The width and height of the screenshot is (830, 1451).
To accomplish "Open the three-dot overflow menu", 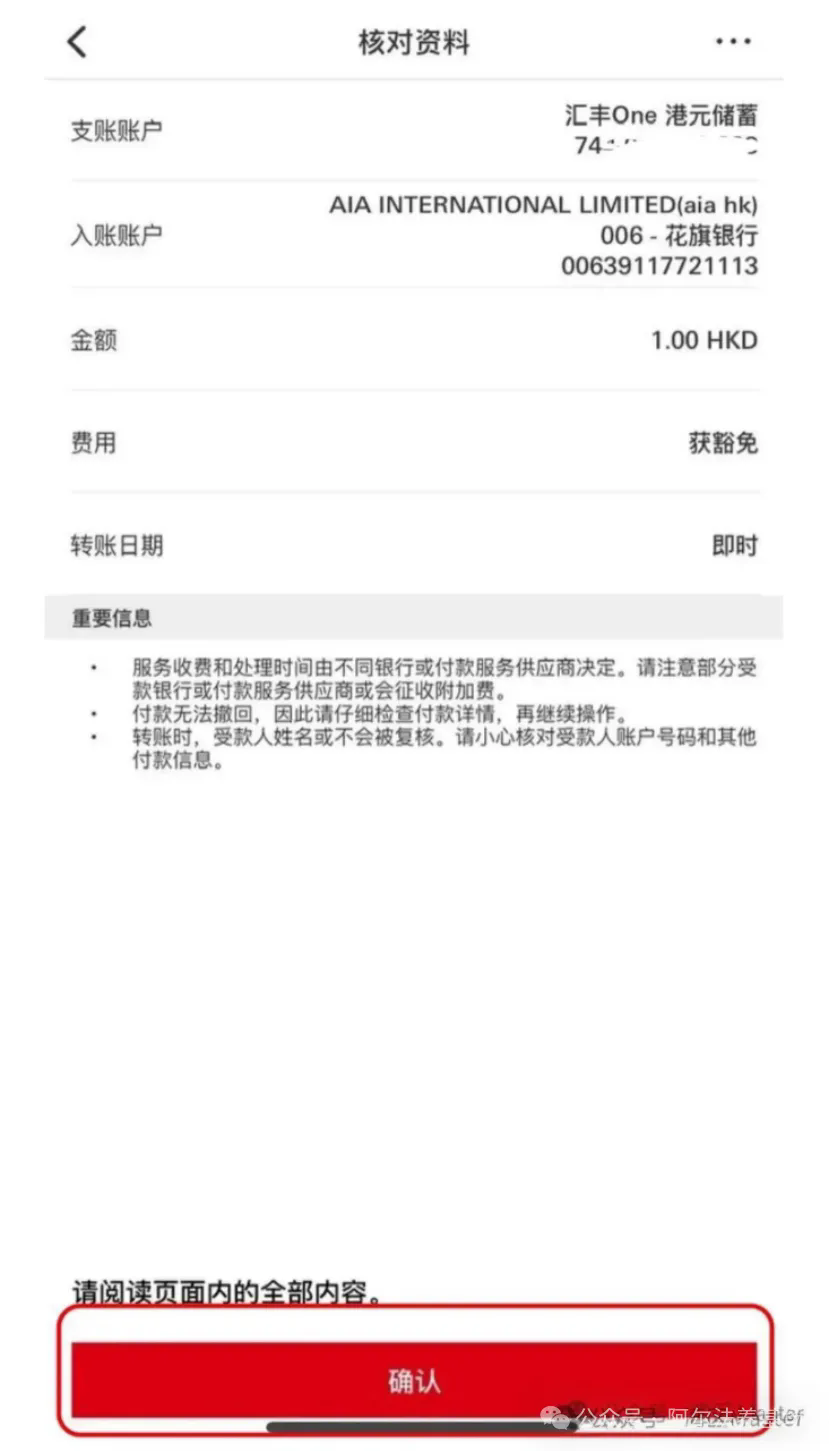I will pyautogui.click(x=733, y=42).
